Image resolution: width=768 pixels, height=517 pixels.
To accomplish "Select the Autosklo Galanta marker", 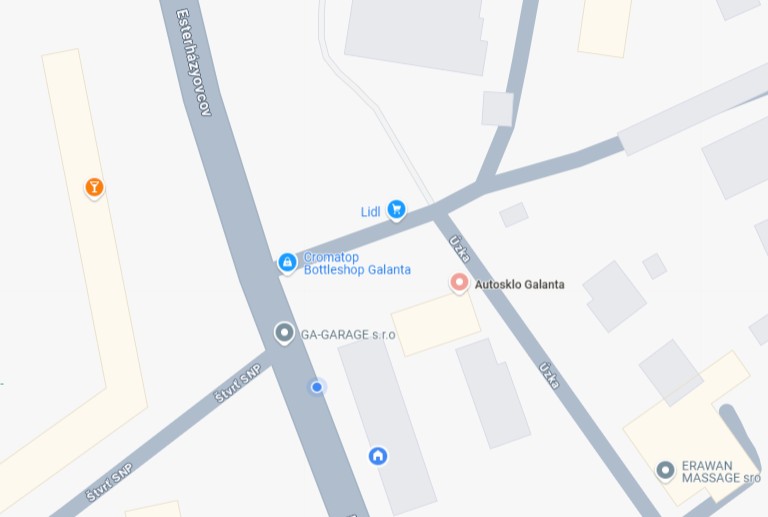I will (x=459, y=283).
